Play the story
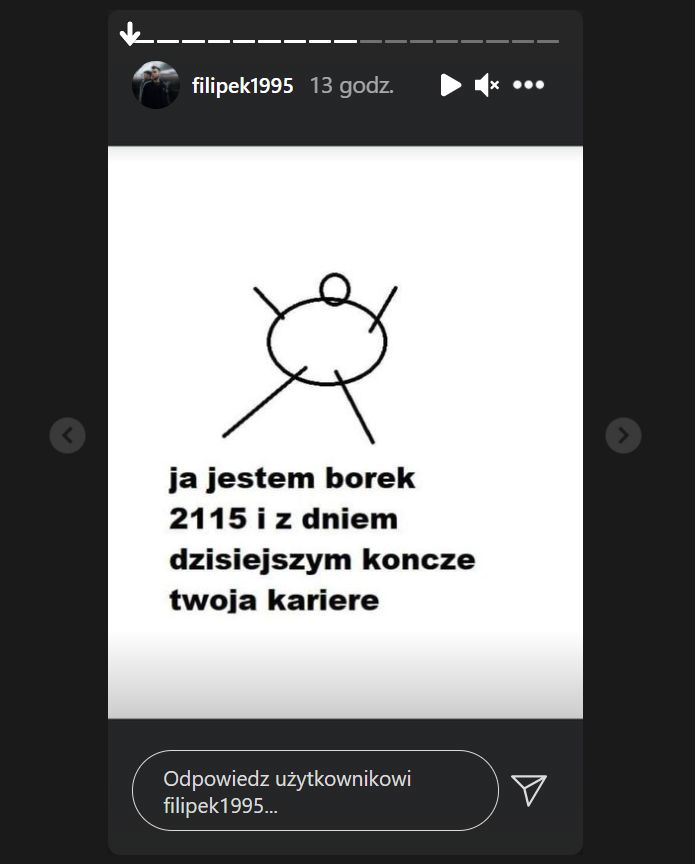Image resolution: width=695 pixels, height=864 pixels. pyautogui.click(x=451, y=85)
